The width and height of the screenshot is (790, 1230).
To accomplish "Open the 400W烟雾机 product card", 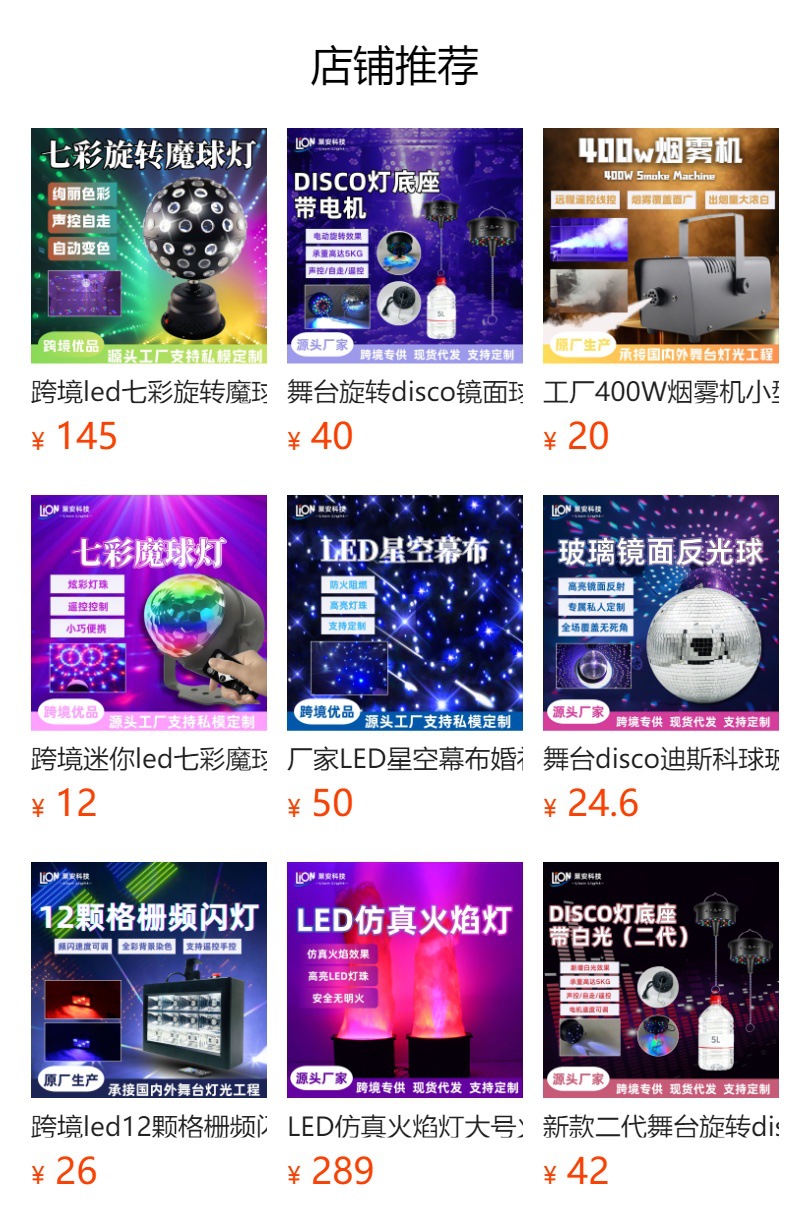I will point(661,246).
